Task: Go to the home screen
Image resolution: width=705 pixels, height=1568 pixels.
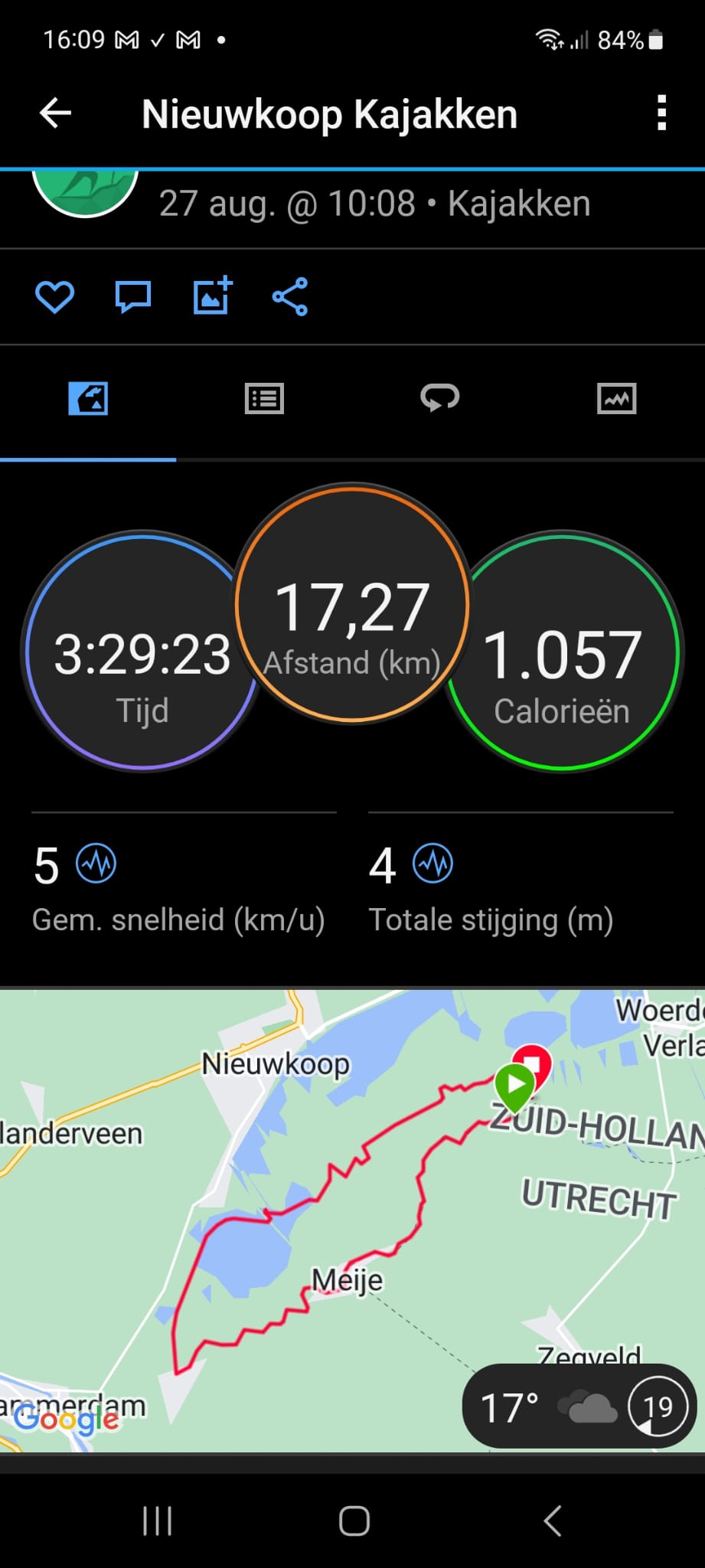Action: 354,1521
